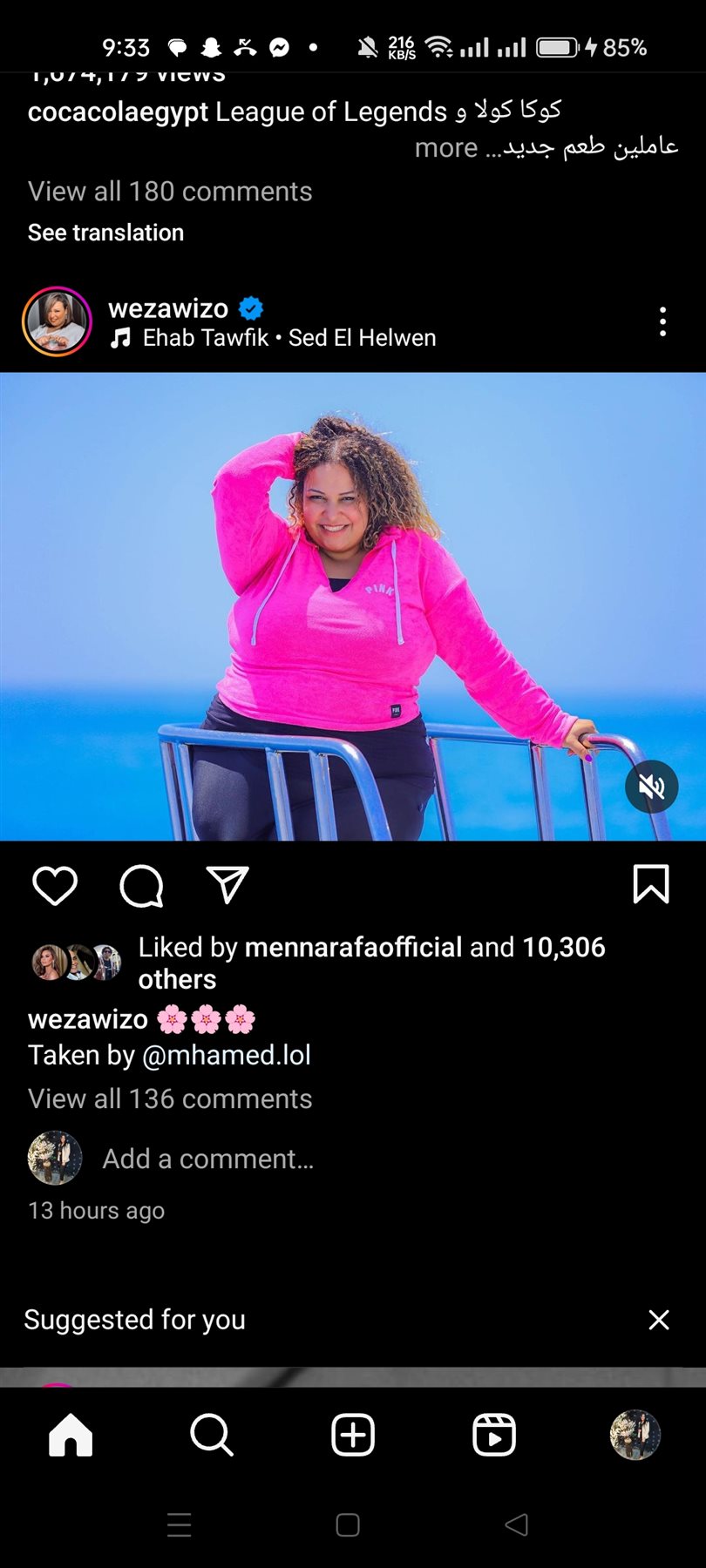
Task: Open your own profile tab
Action: [635, 1435]
